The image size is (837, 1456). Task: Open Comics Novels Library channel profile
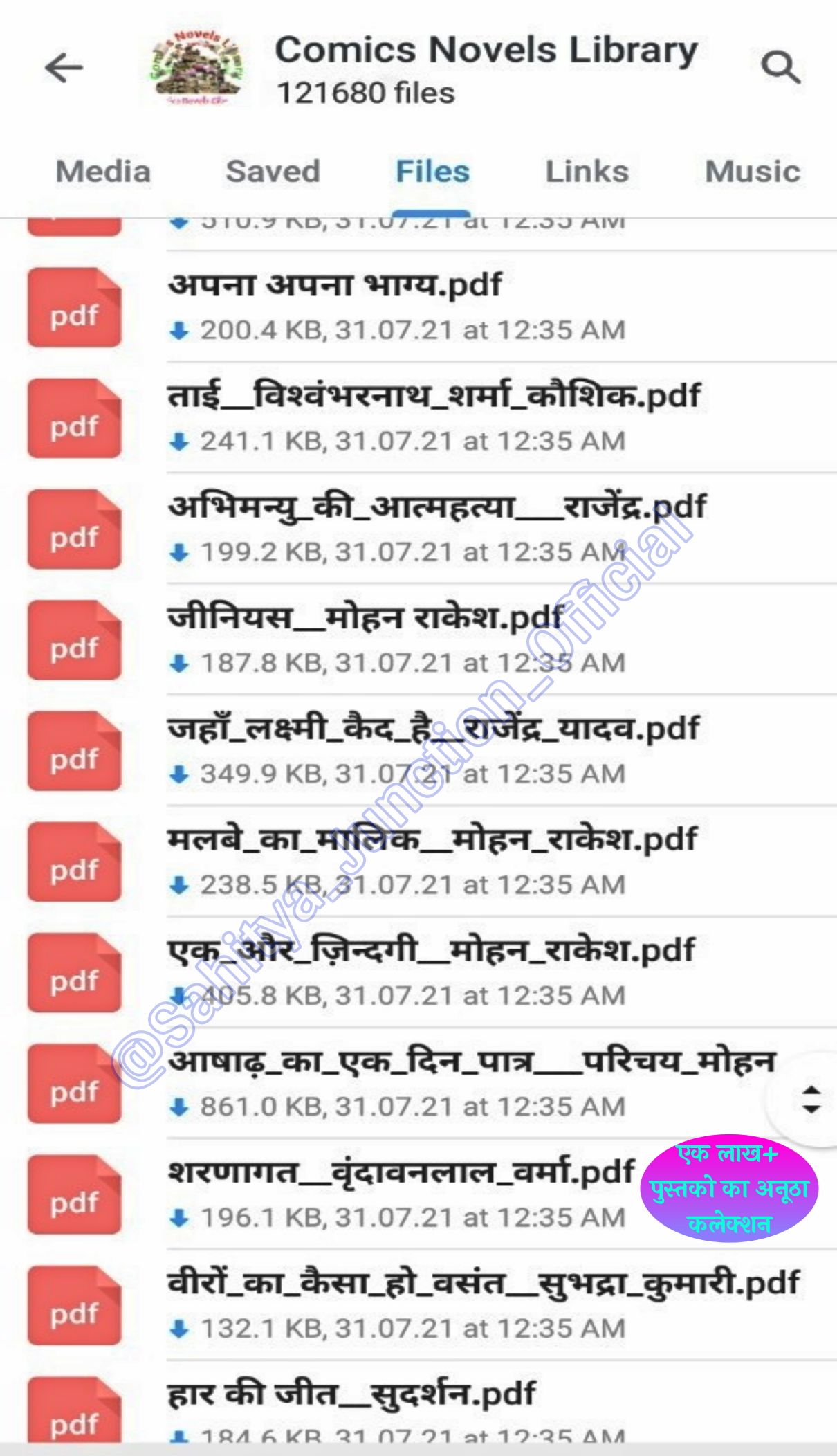pyautogui.click(x=484, y=68)
